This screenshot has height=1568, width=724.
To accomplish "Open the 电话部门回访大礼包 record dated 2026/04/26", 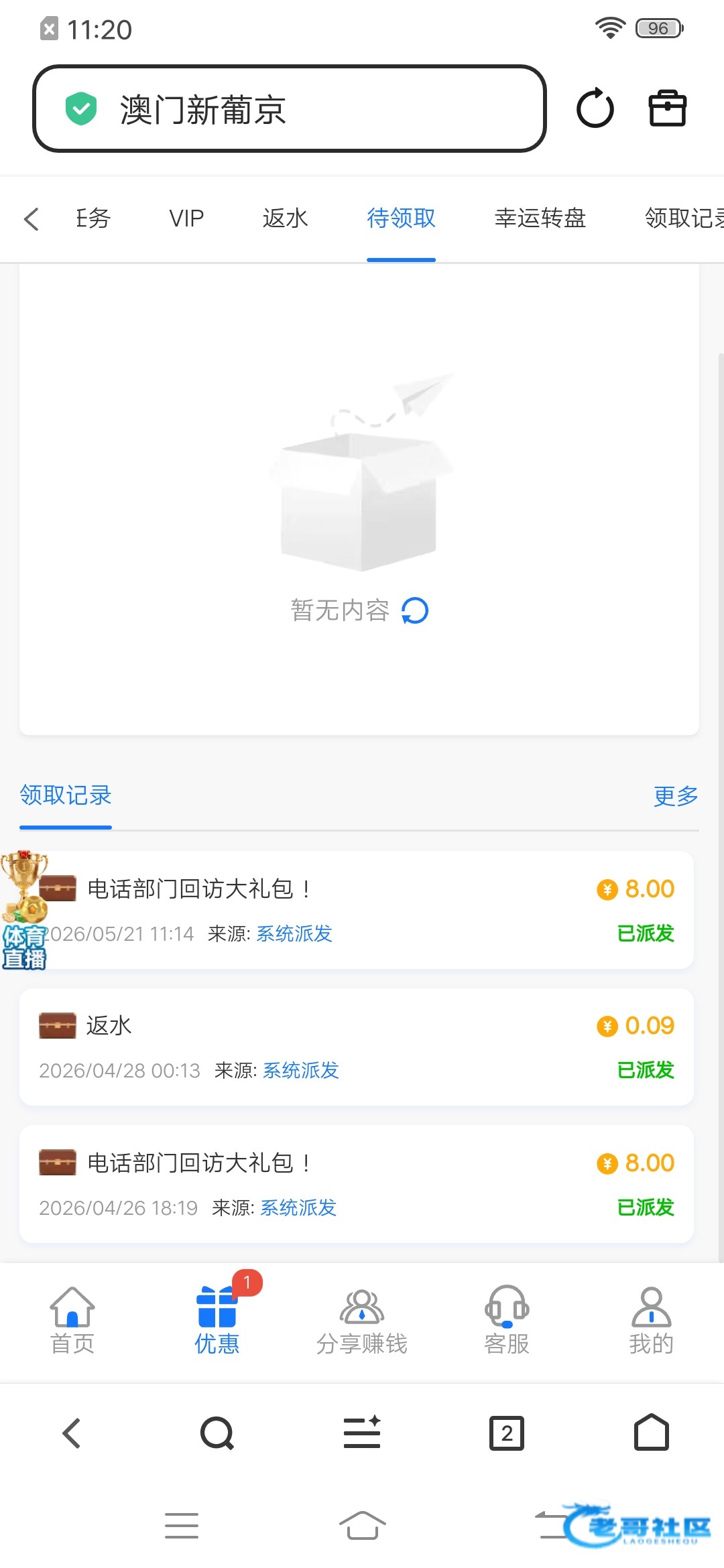I will point(357,1184).
